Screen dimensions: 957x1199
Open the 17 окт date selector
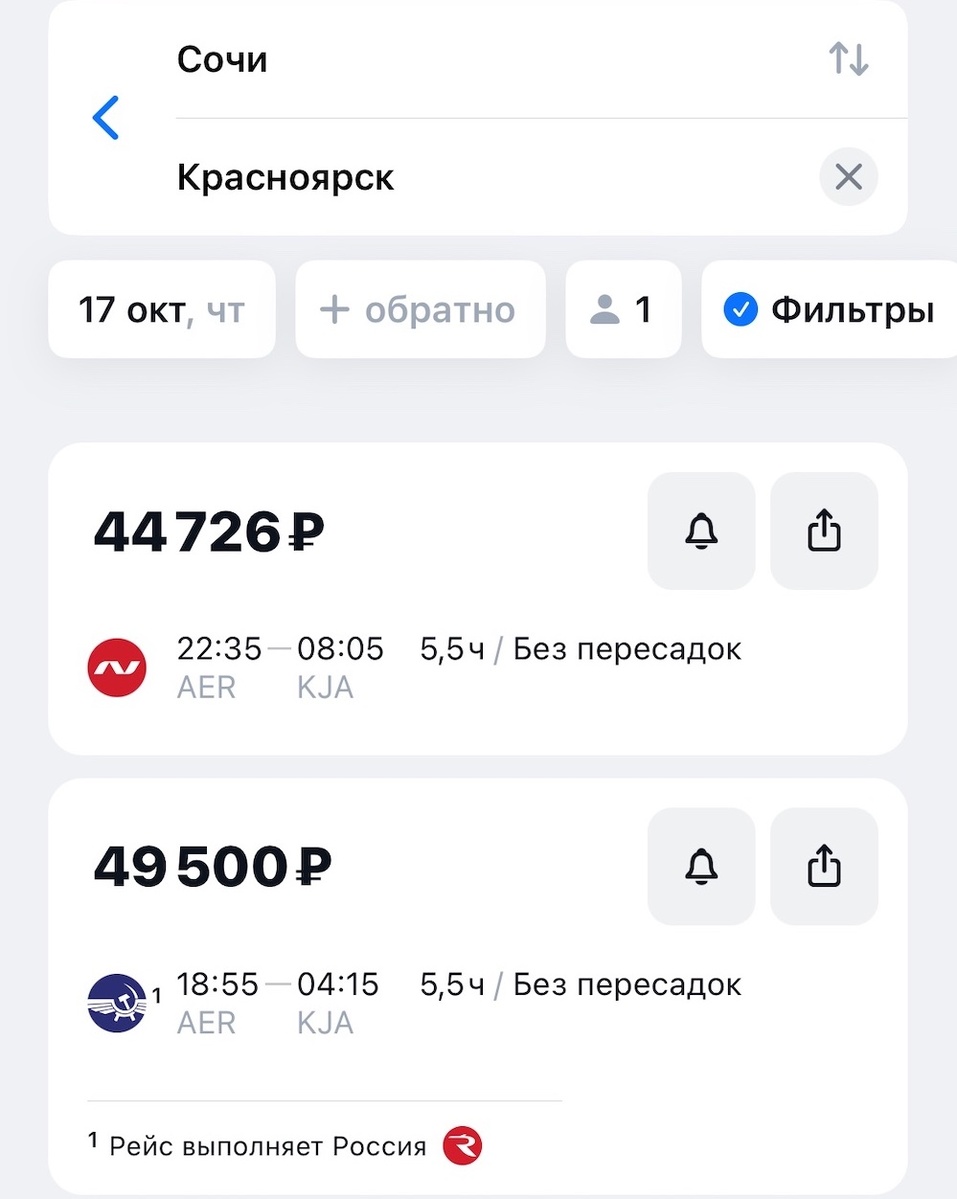click(161, 309)
